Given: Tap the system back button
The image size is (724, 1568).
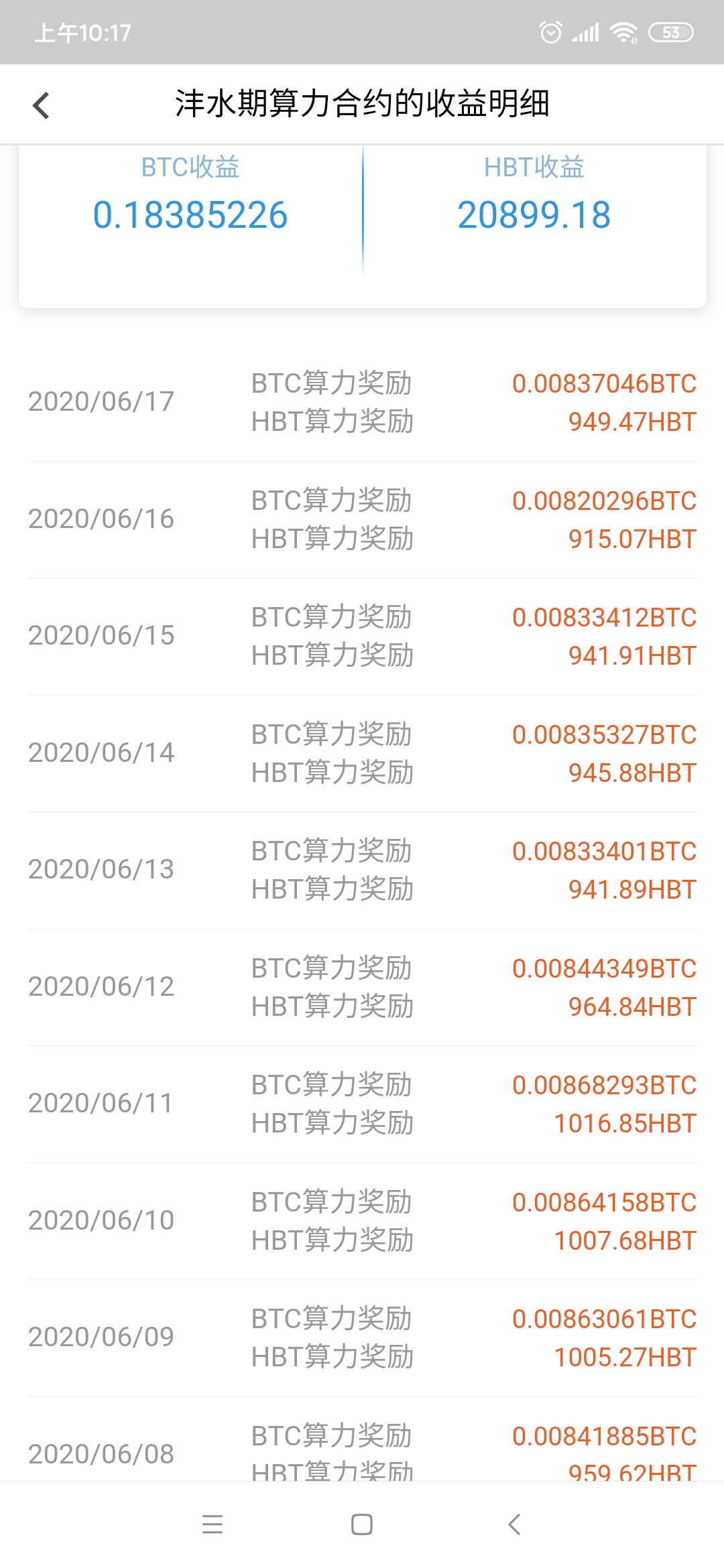Looking at the screenshot, I should [514, 1524].
